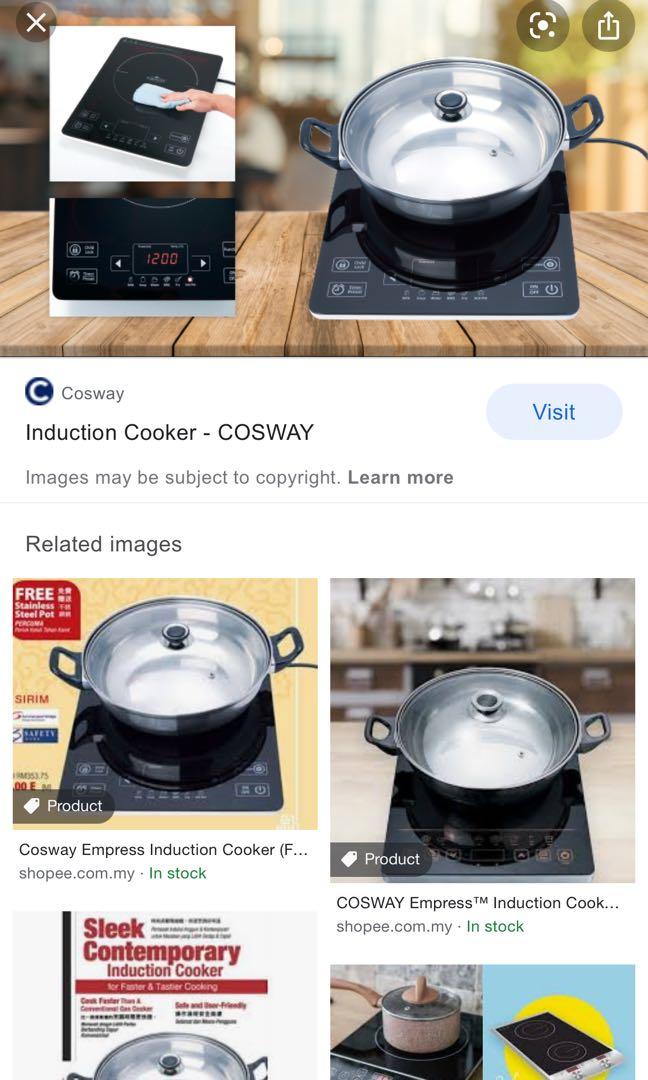
Task: Open Cosway Empress Induction Cooker with free pot
Action: coord(165,704)
